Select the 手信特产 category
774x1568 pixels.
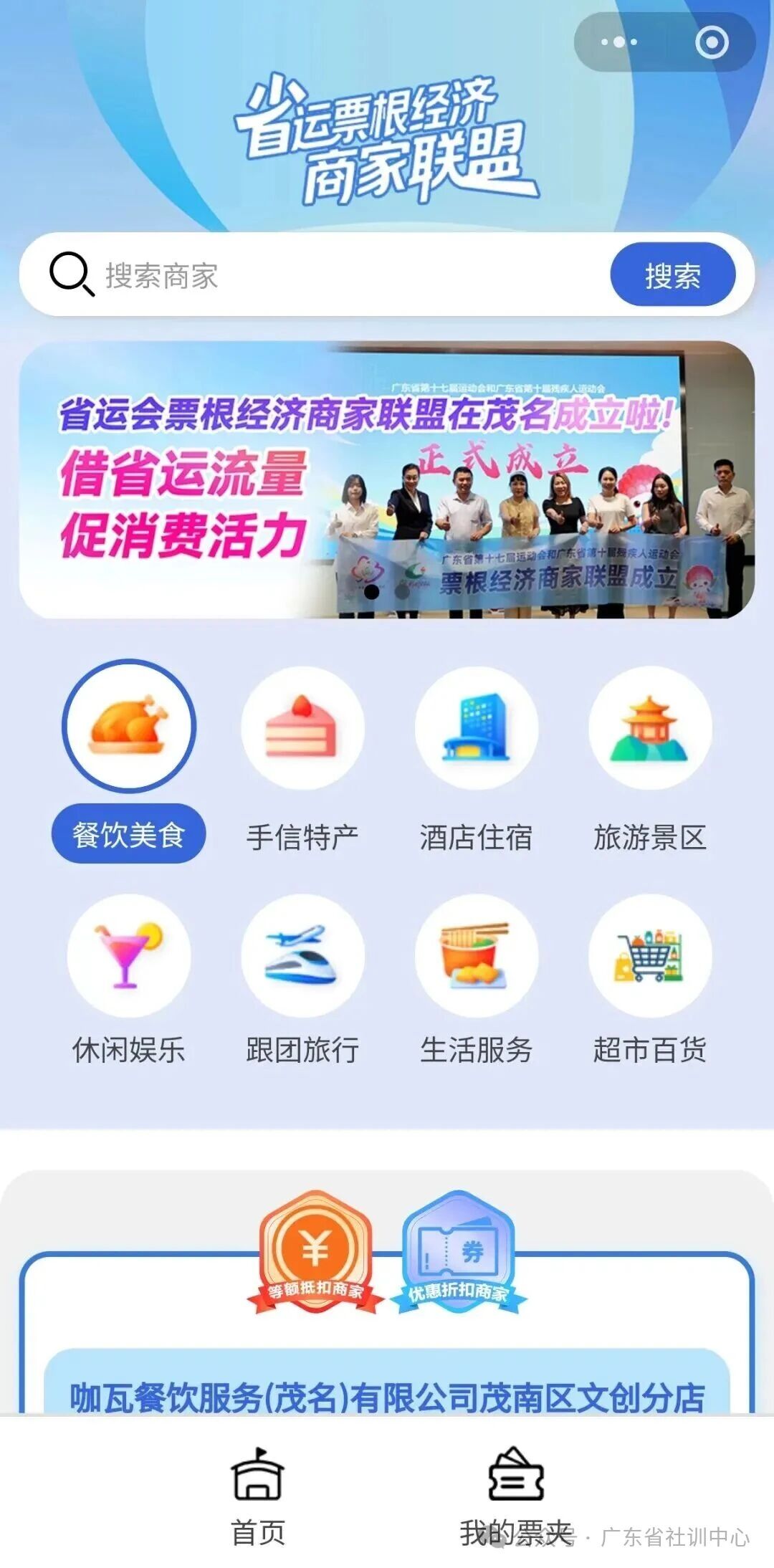(302, 761)
